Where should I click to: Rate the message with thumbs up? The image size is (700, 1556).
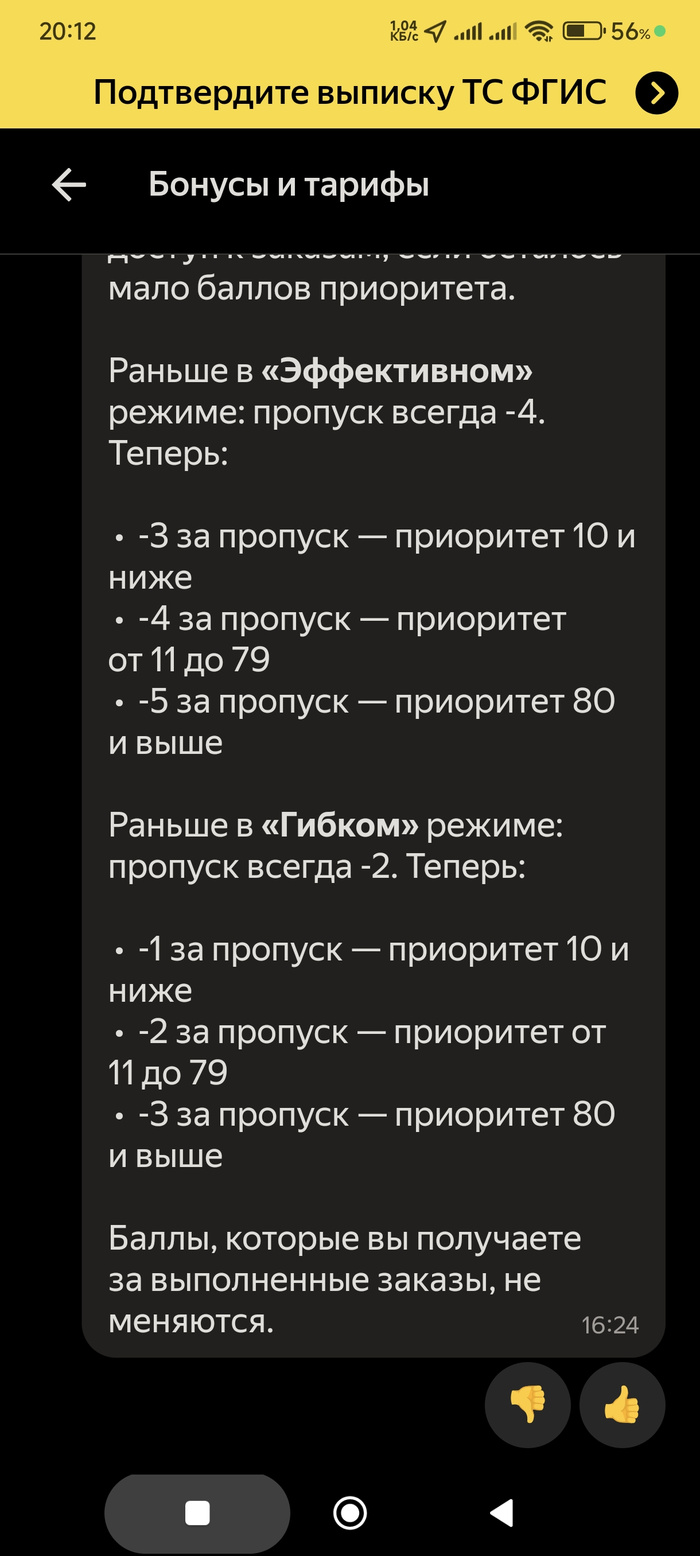click(x=622, y=1405)
